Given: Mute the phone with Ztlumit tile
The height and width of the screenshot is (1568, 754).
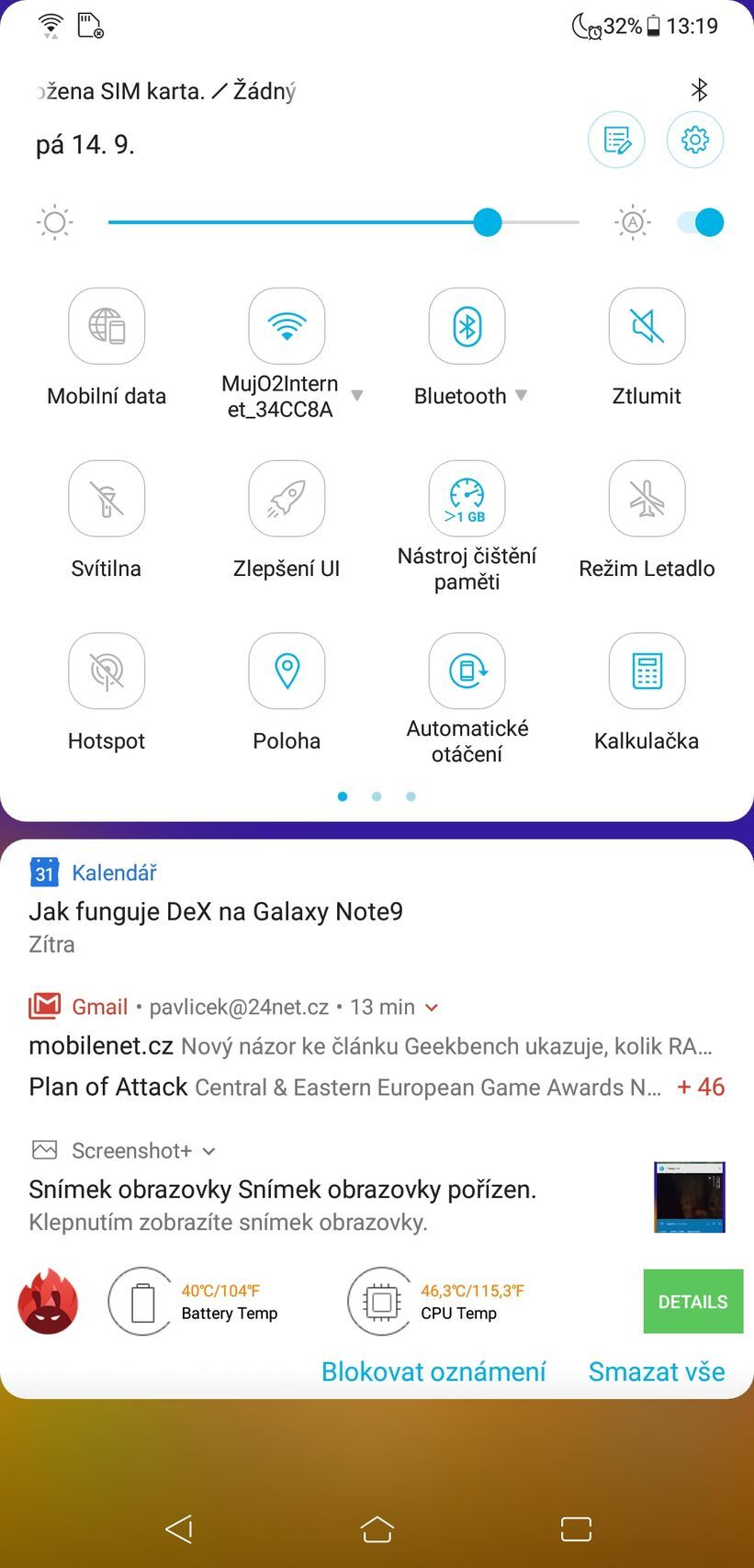Looking at the screenshot, I should [647, 326].
